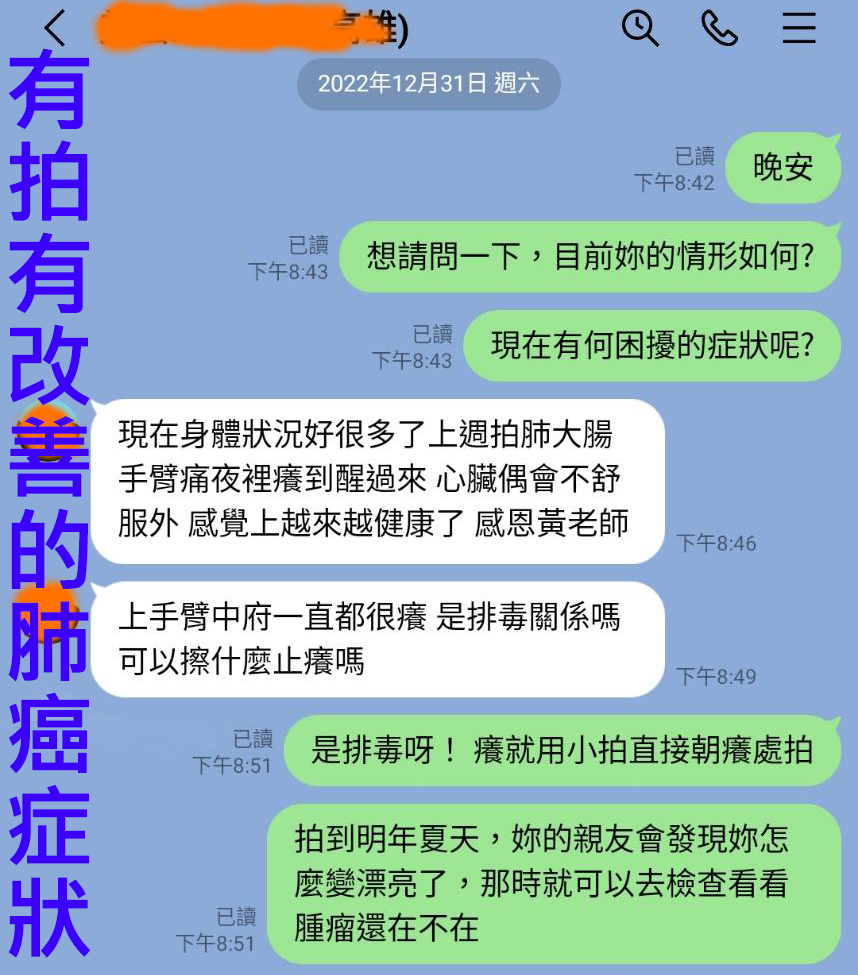This screenshot has width=858, height=975.
Task: Start a voice call with this contact
Action: coord(719,28)
